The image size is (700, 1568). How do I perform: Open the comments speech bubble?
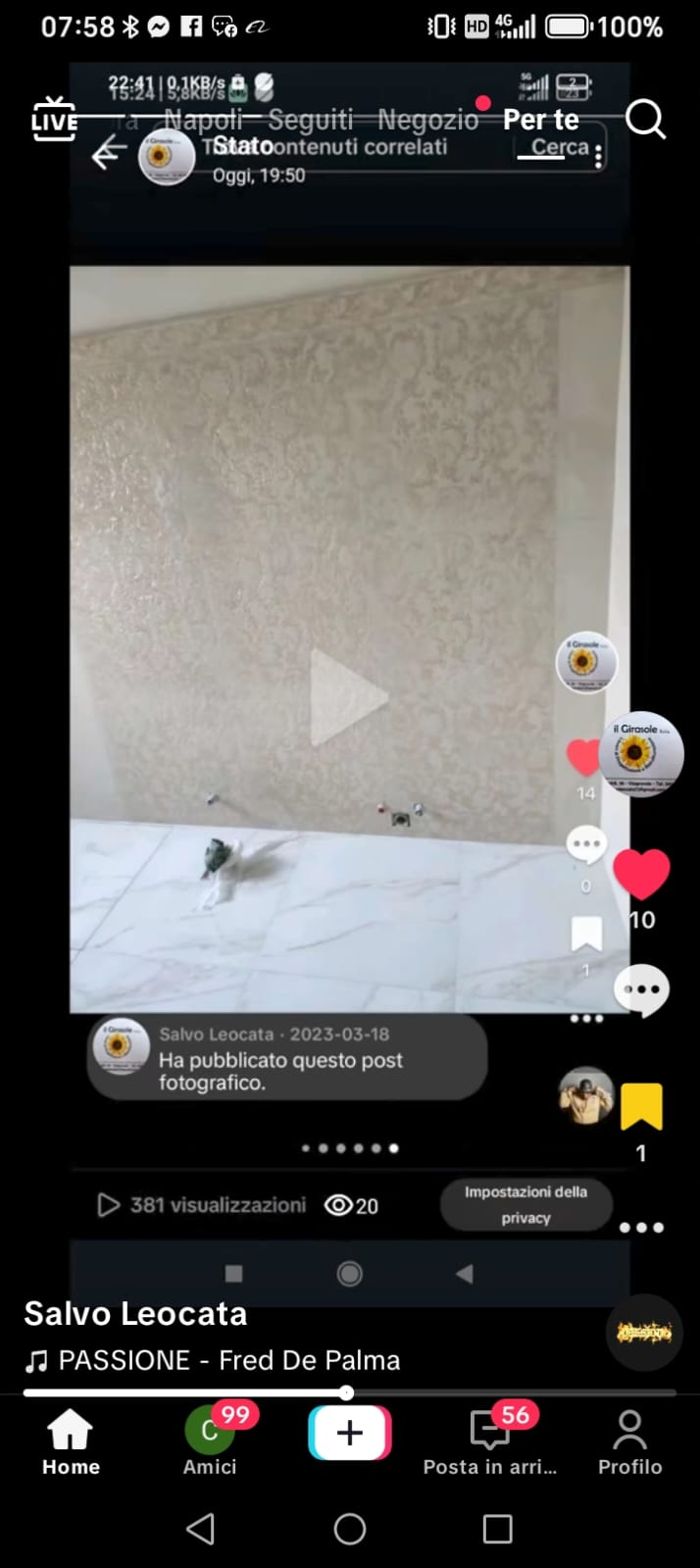tap(641, 990)
